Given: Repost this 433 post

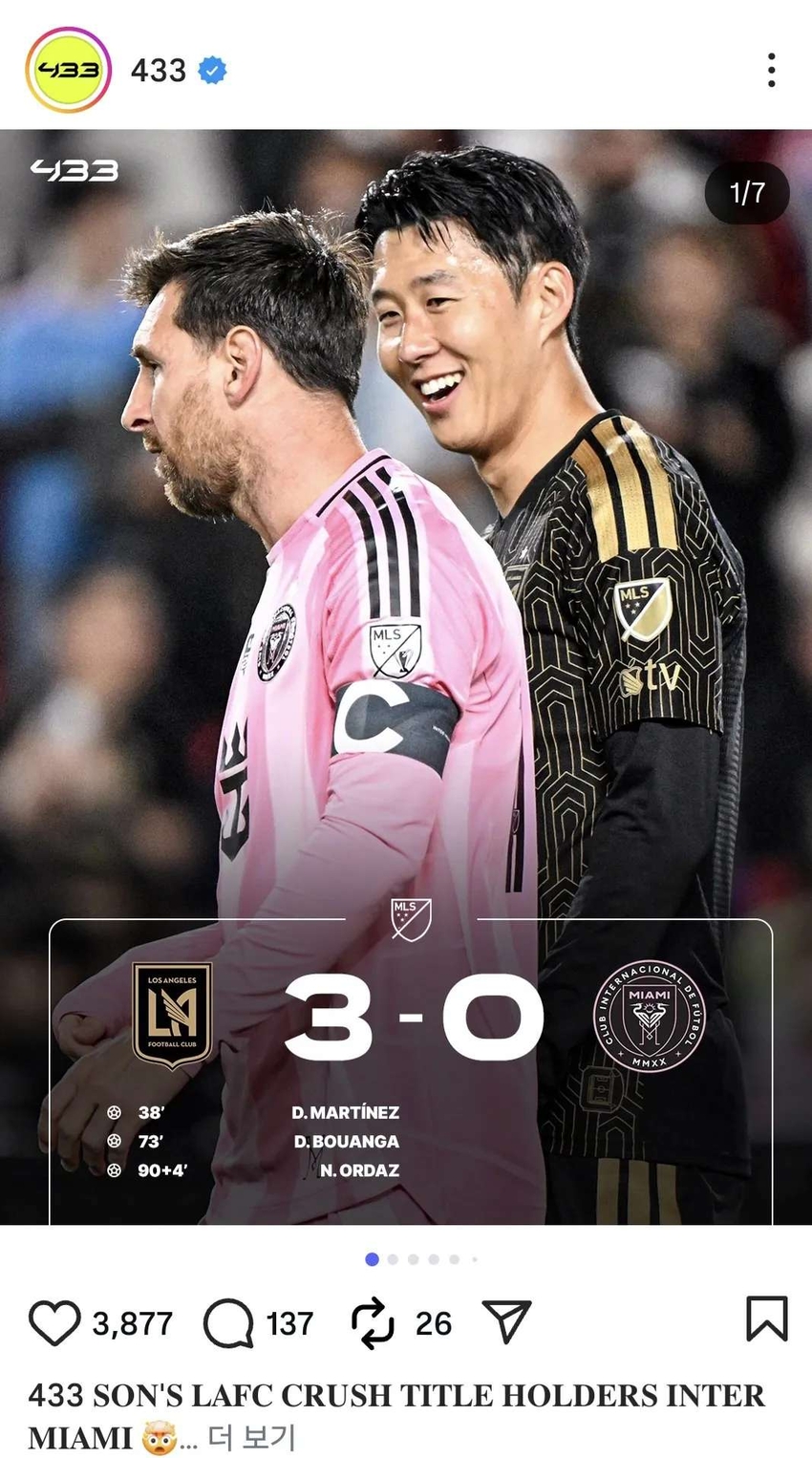Looking at the screenshot, I should click(x=373, y=1322).
